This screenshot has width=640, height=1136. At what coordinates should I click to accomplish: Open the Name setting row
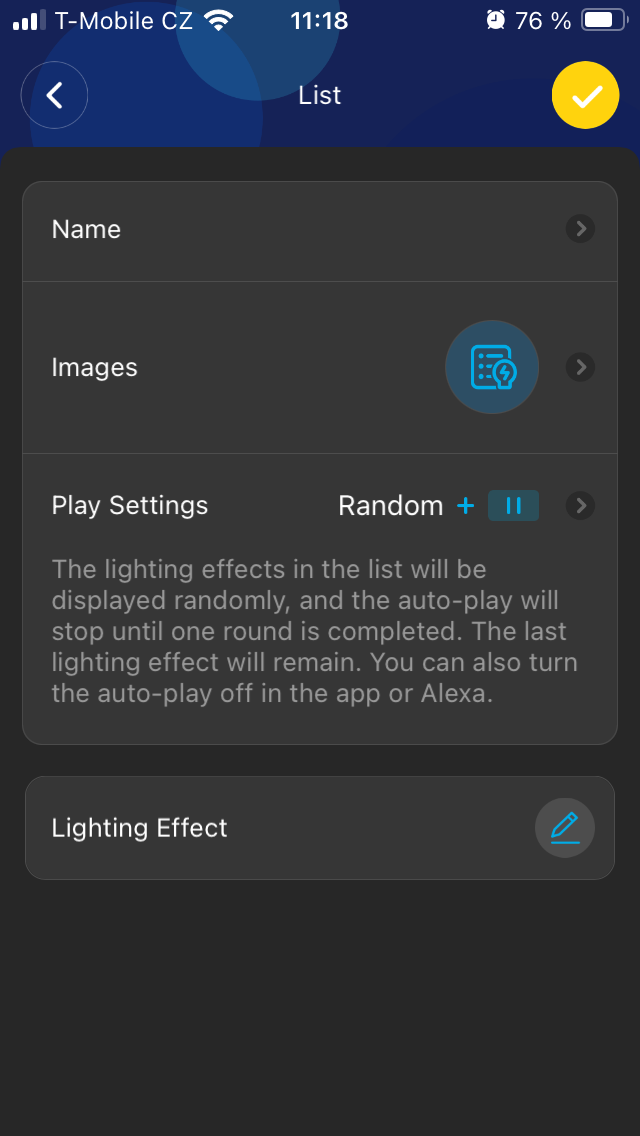point(320,230)
